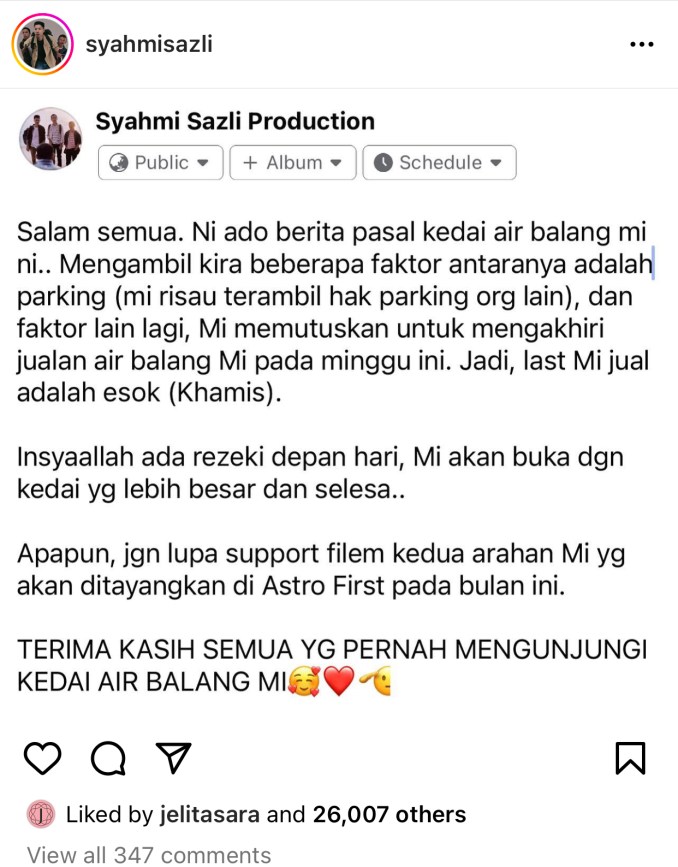Open the syahmisazli username profile link

pyautogui.click(x=149, y=45)
